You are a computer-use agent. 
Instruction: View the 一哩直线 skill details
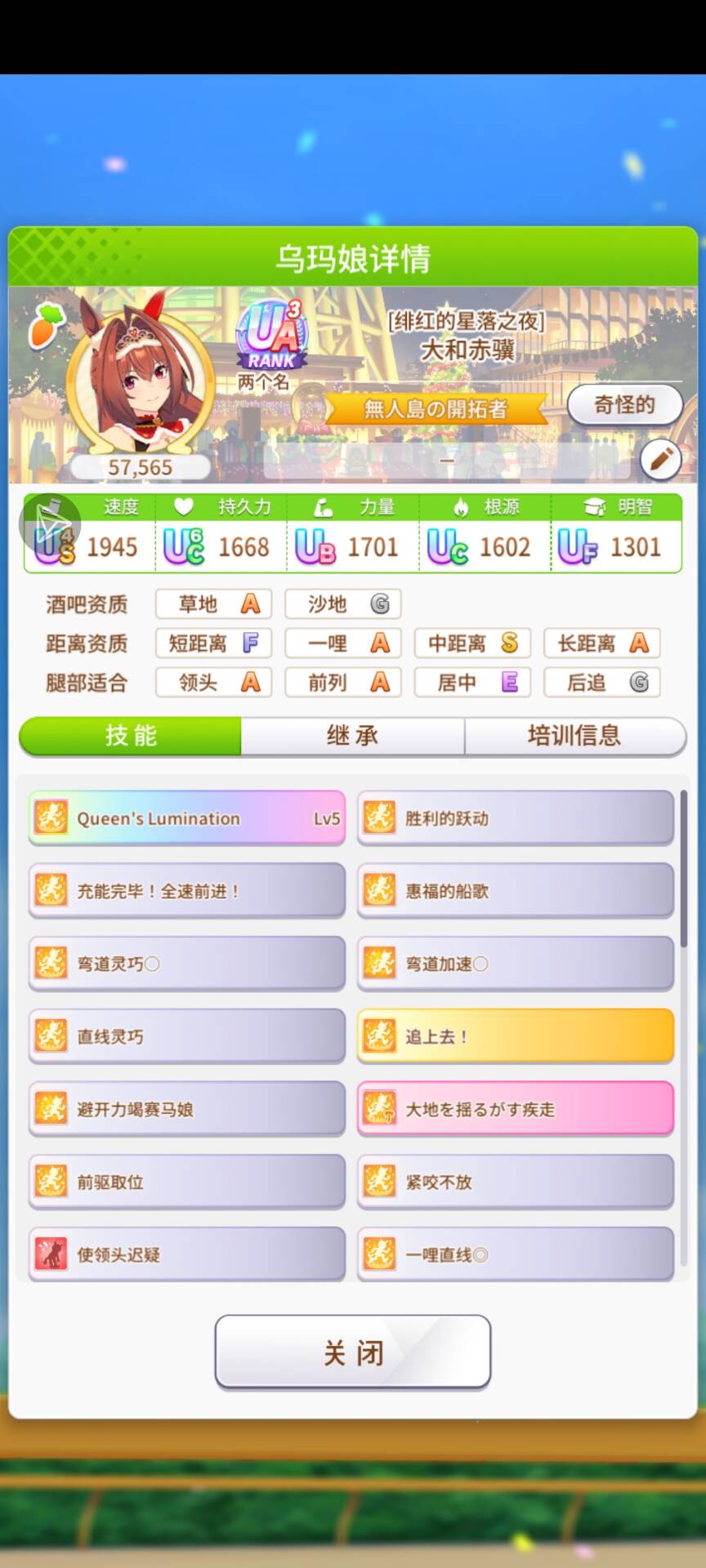tap(516, 1254)
